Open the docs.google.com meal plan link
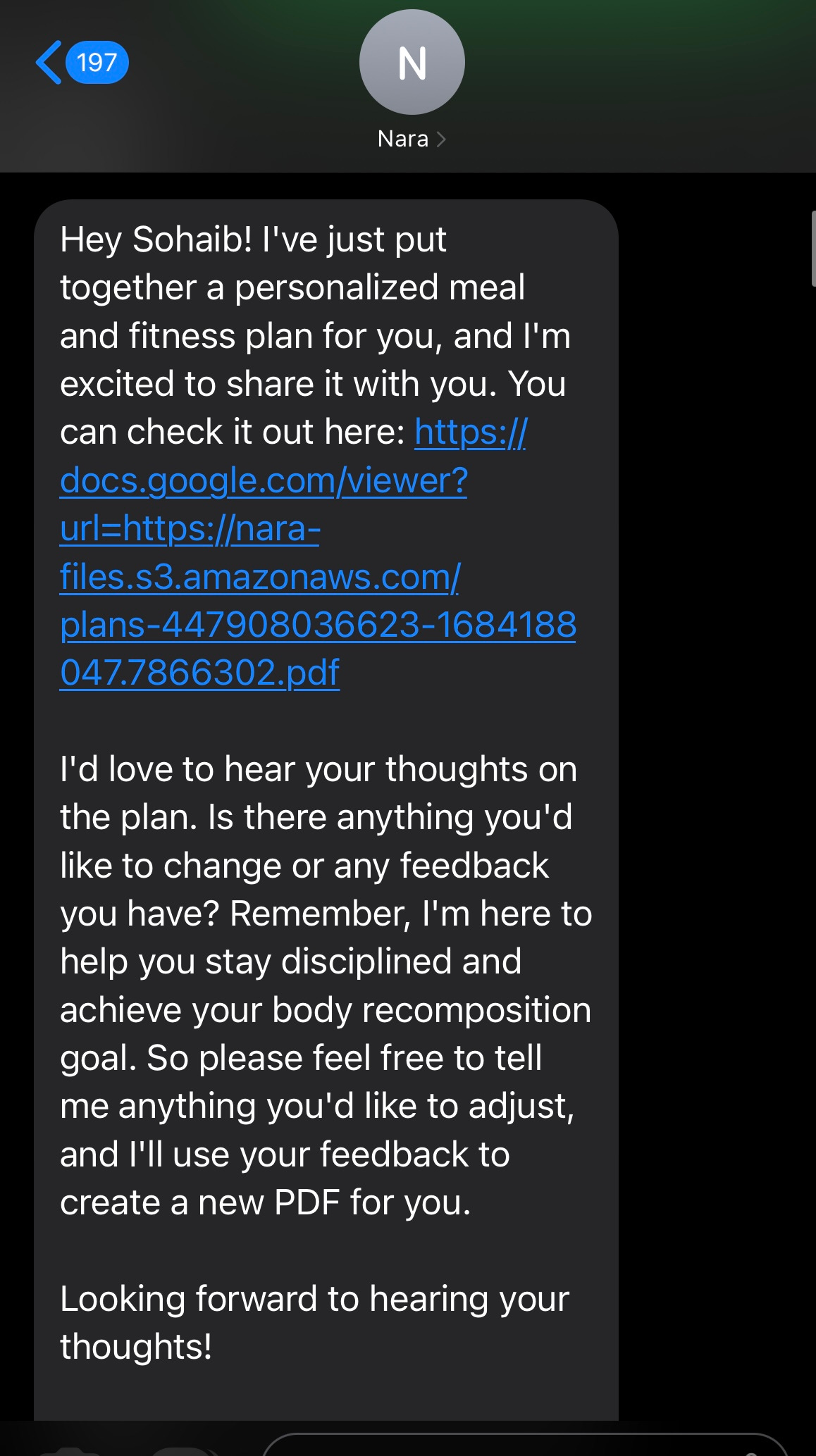This screenshot has width=816, height=1456. (x=318, y=552)
